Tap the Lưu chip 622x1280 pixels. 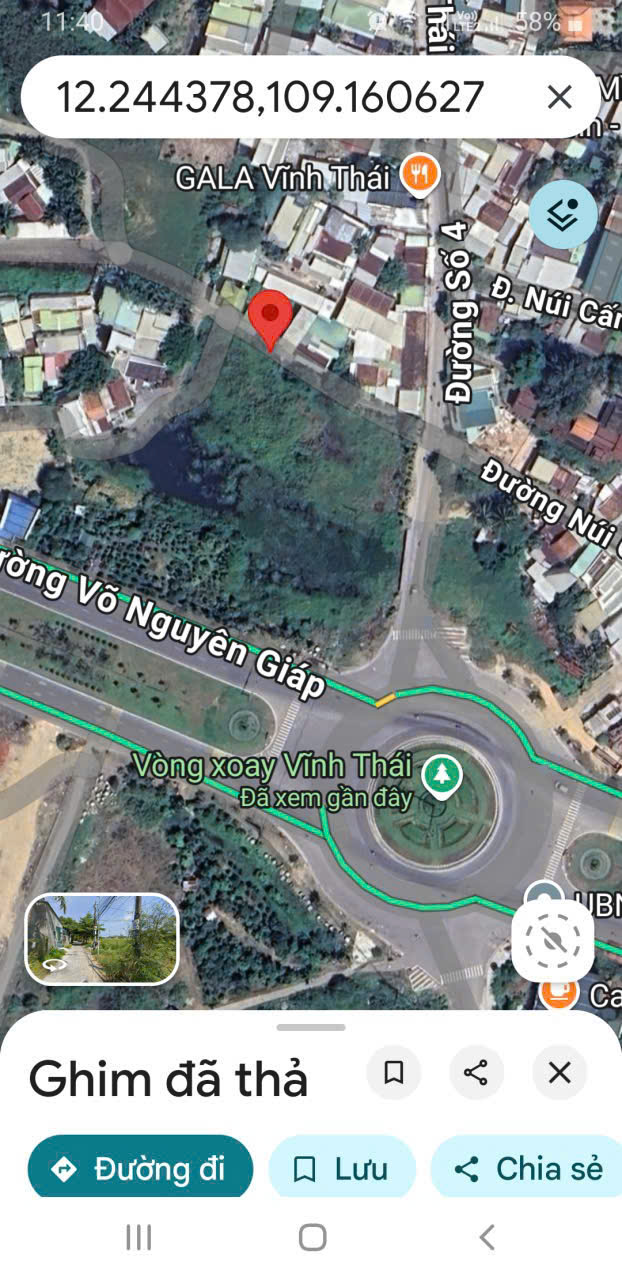point(342,1169)
